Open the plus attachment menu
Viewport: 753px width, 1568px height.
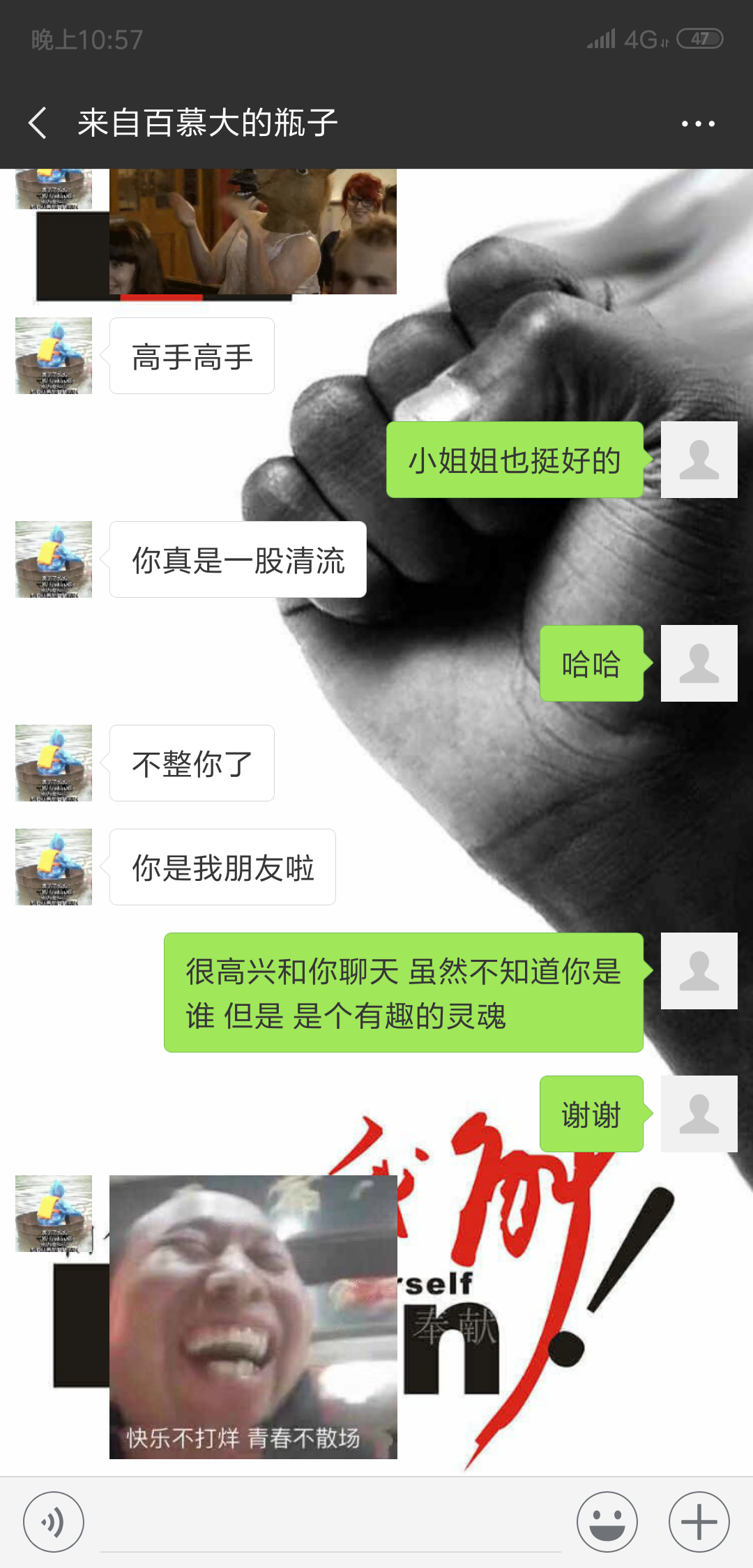point(699,1522)
